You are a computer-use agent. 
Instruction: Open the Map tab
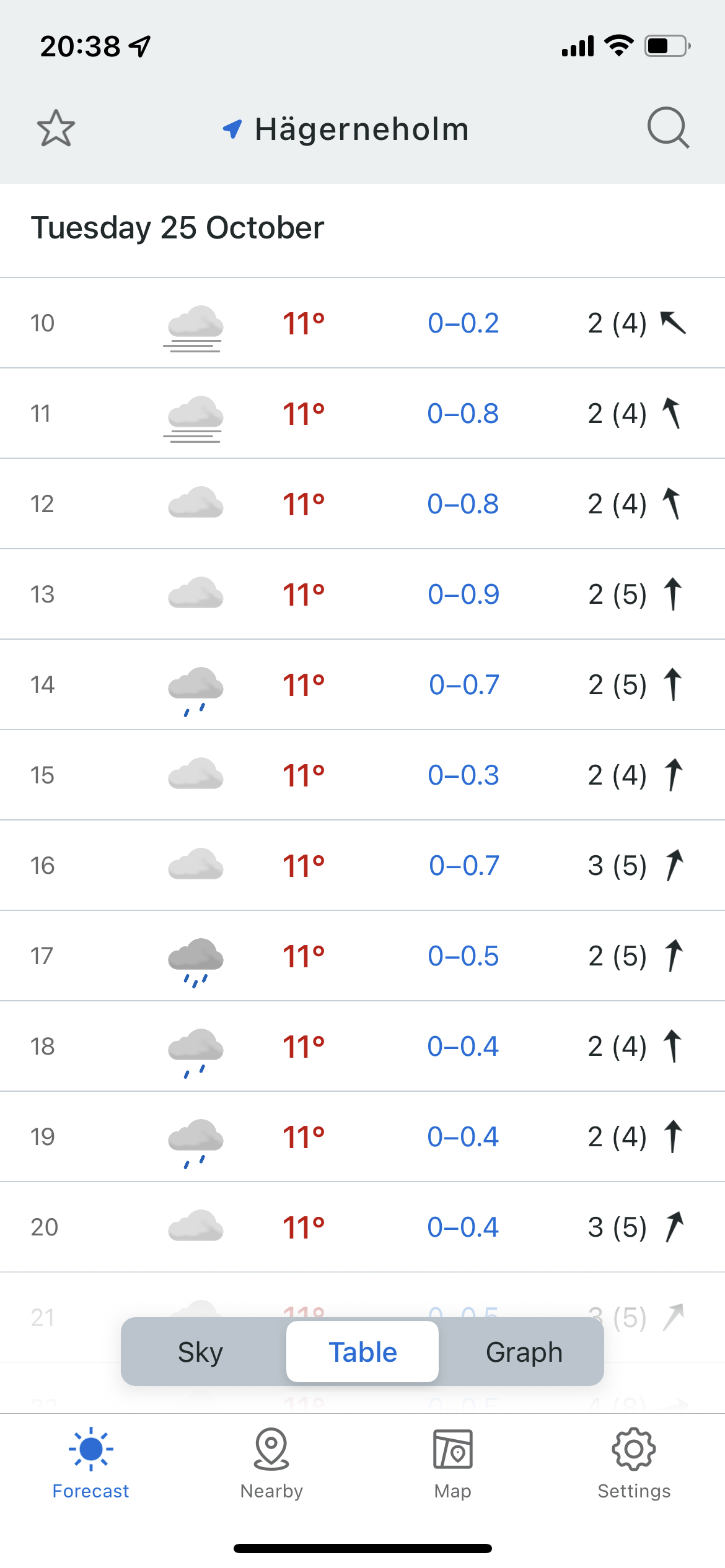click(x=453, y=1464)
